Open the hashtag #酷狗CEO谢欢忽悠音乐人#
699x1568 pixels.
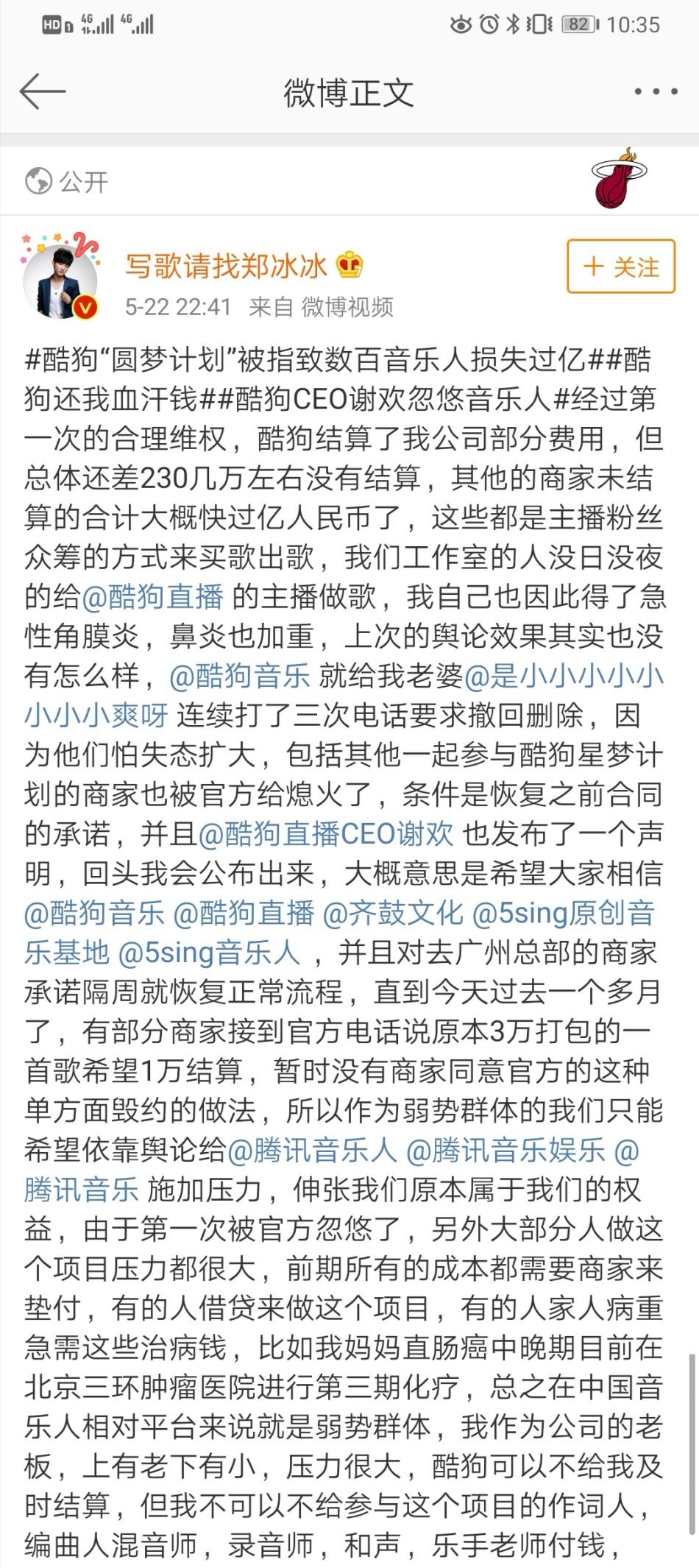pyautogui.click(x=383, y=400)
